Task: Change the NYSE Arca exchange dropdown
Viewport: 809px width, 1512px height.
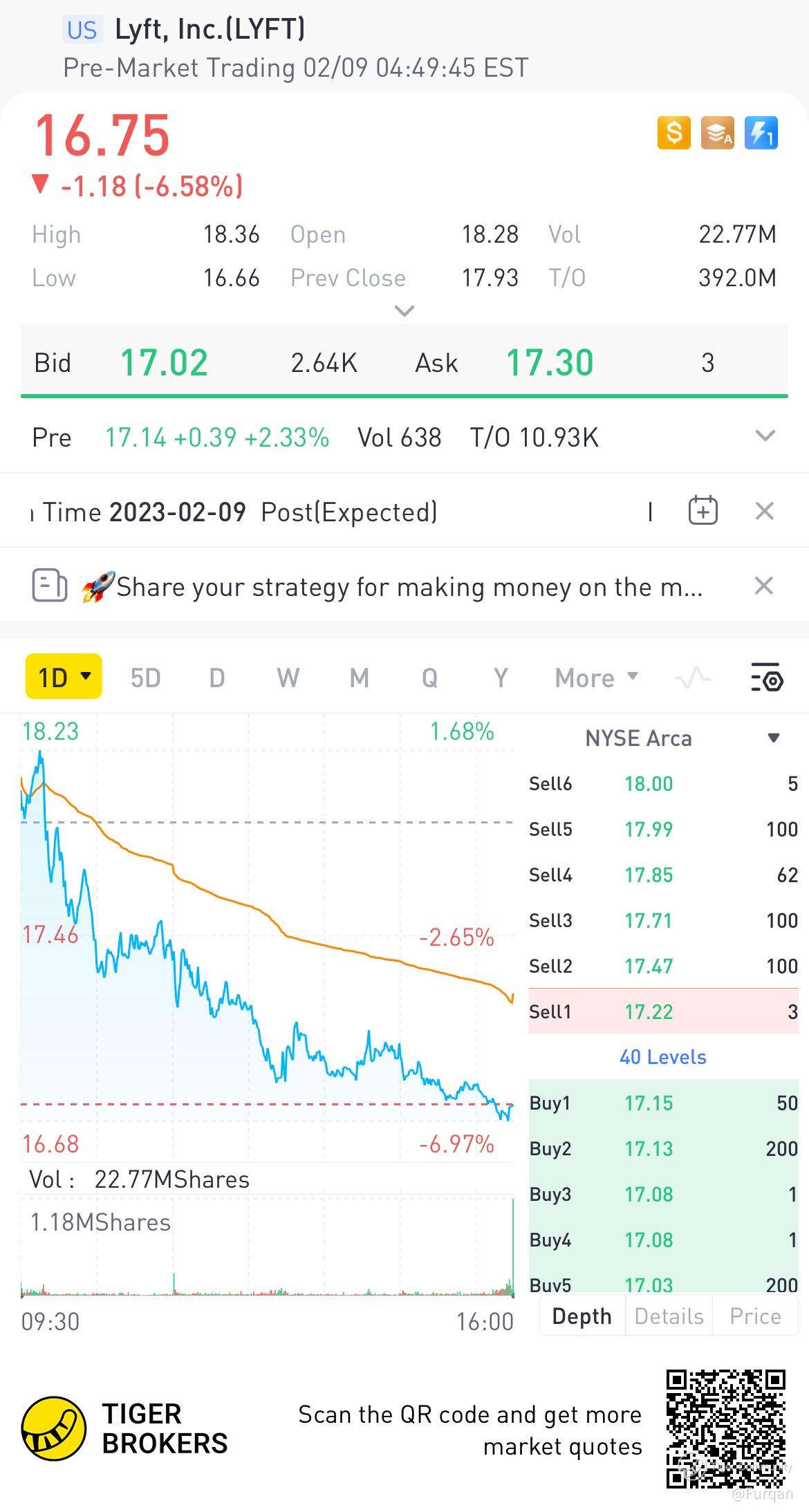Action: 773,738
